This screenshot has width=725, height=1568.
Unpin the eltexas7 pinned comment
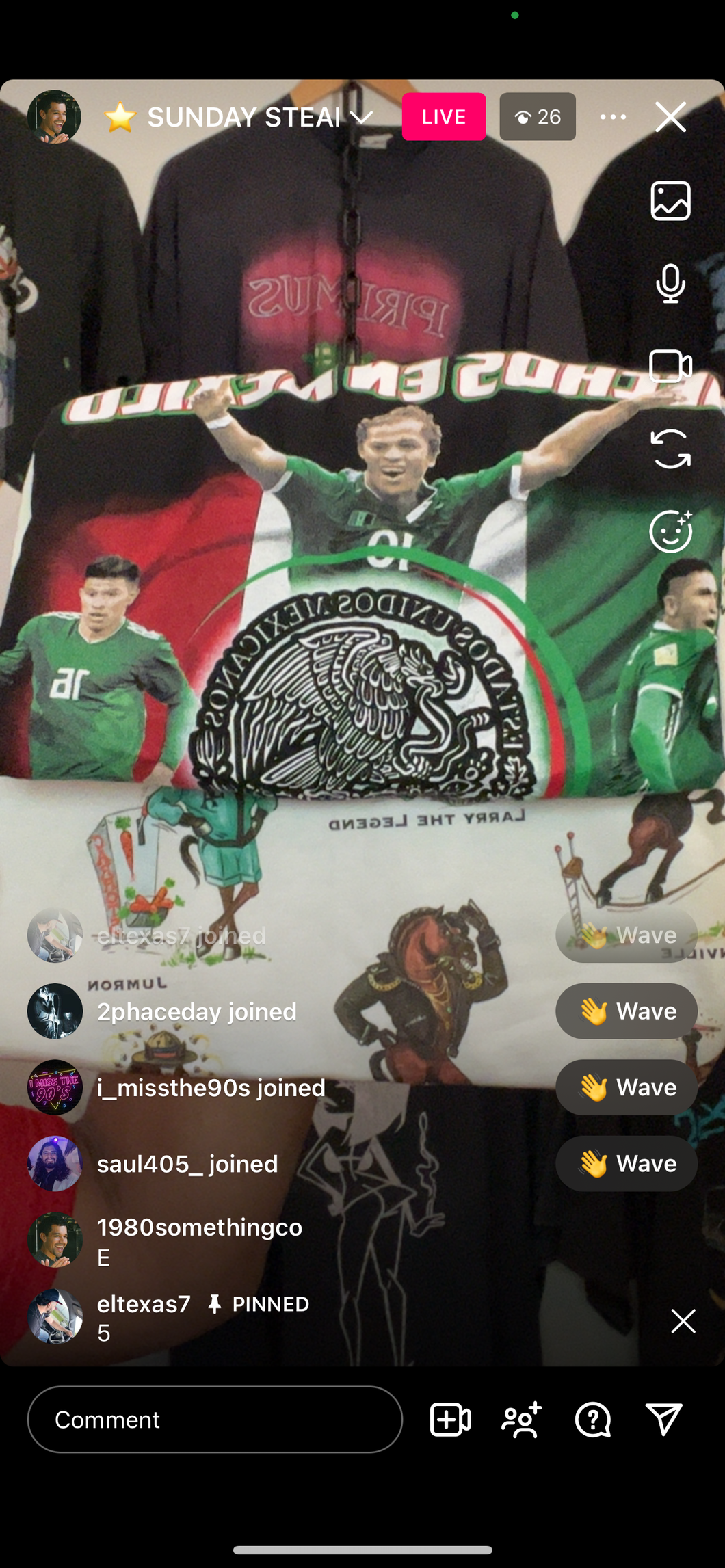pyautogui.click(x=683, y=1321)
